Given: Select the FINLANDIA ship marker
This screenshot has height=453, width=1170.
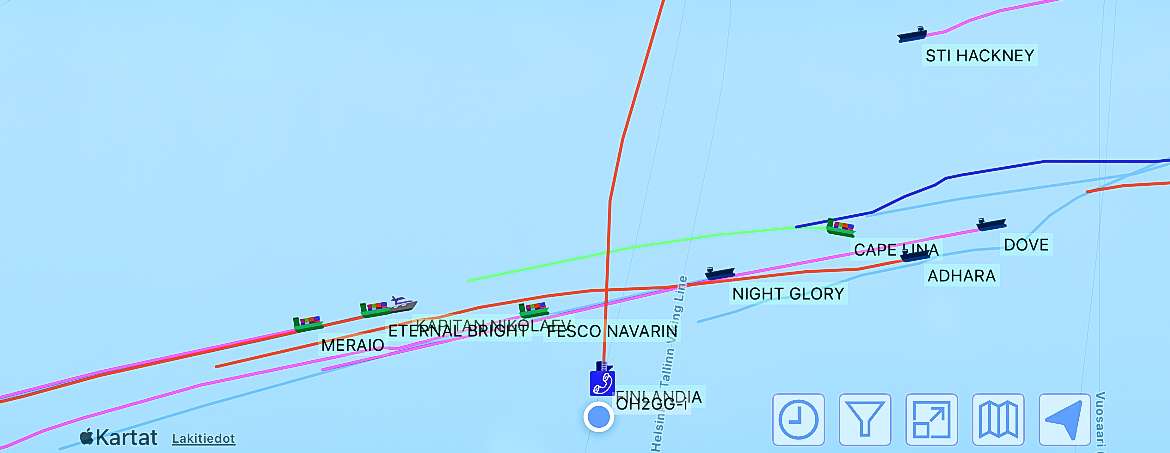Looking at the screenshot, I should [x=601, y=381].
